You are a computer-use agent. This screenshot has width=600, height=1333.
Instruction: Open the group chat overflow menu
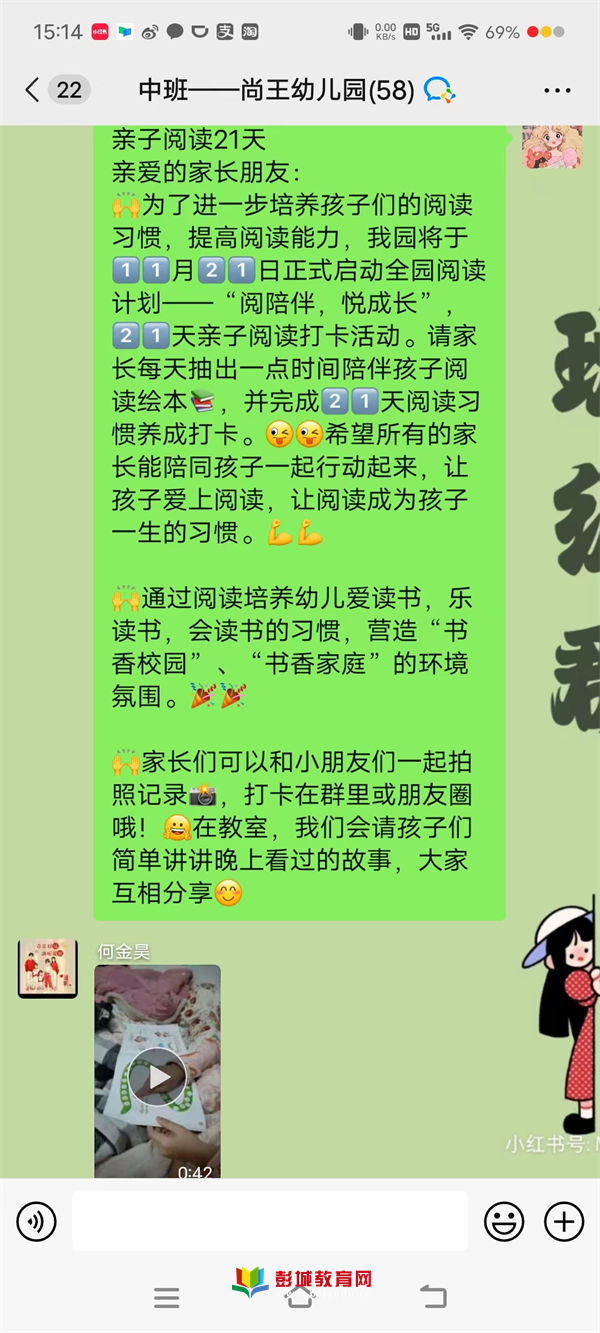(x=557, y=90)
